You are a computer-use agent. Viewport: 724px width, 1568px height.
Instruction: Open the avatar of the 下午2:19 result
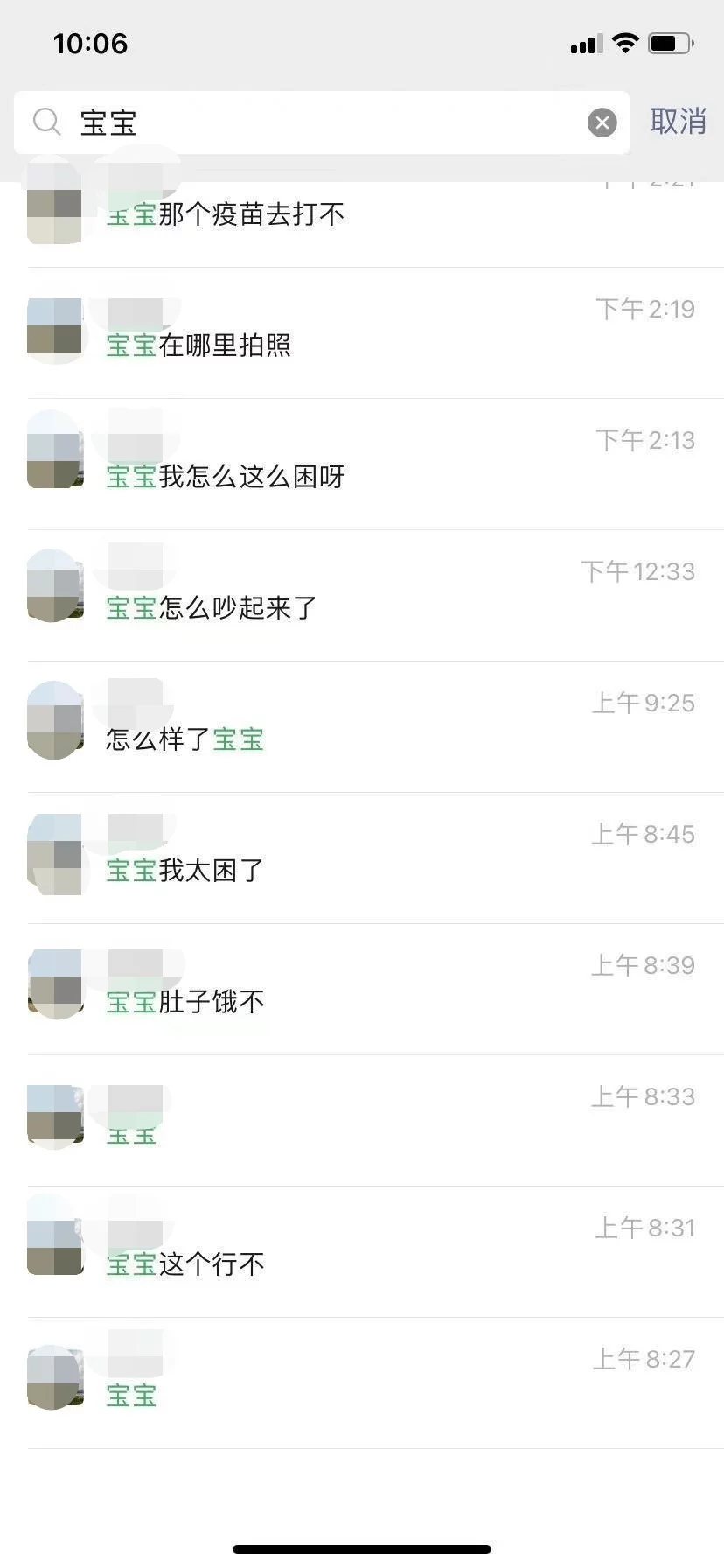pos(55,327)
